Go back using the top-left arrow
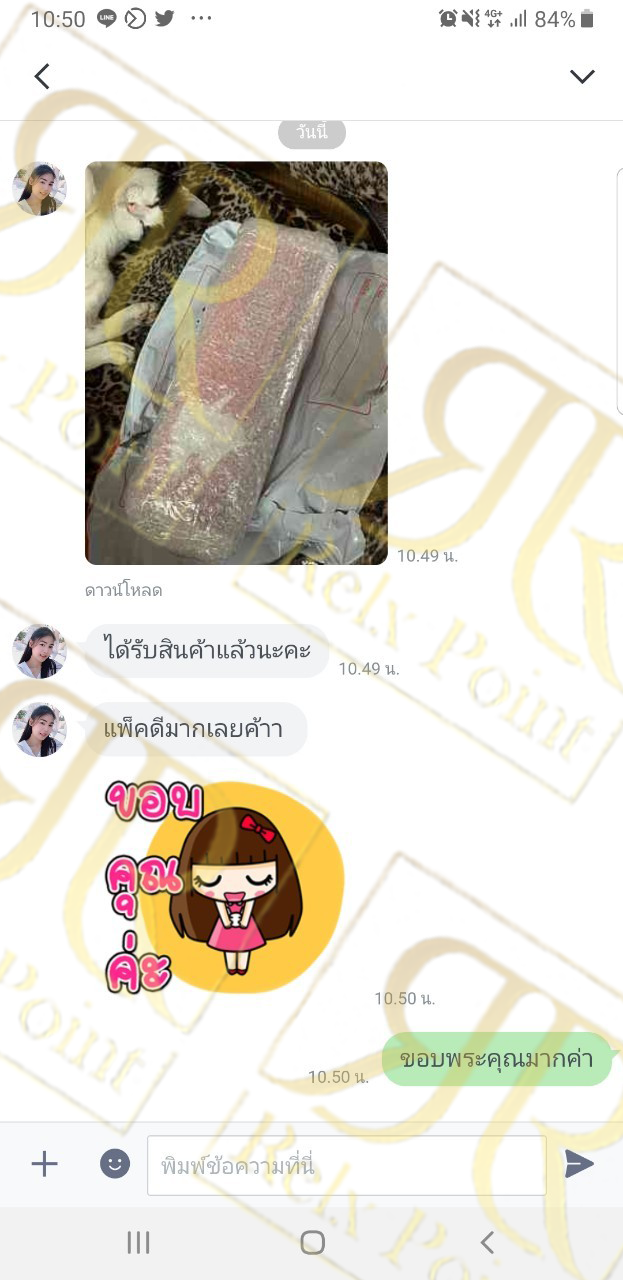 (x=42, y=76)
